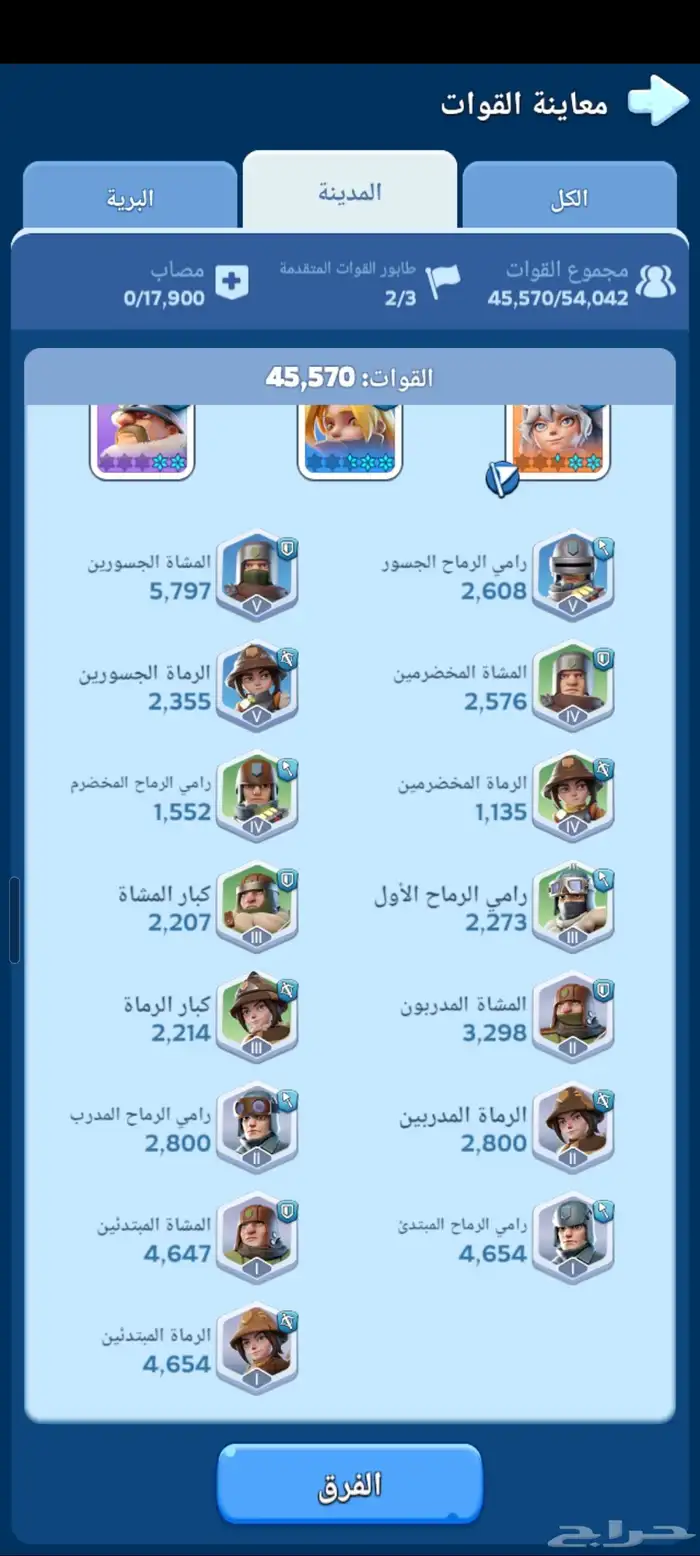Tap the الفرق button

point(350,1484)
